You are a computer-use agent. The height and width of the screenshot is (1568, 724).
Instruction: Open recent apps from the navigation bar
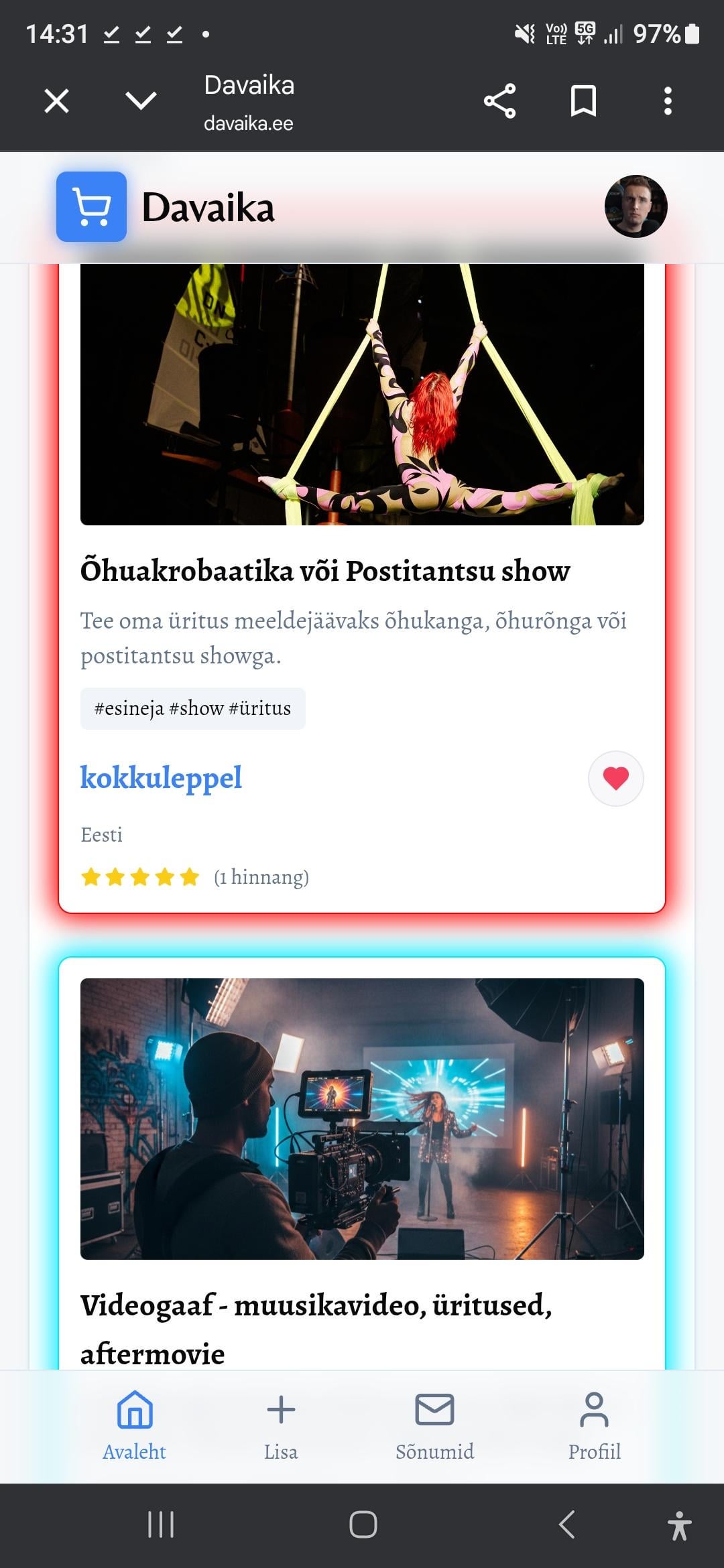tap(161, 1525)
